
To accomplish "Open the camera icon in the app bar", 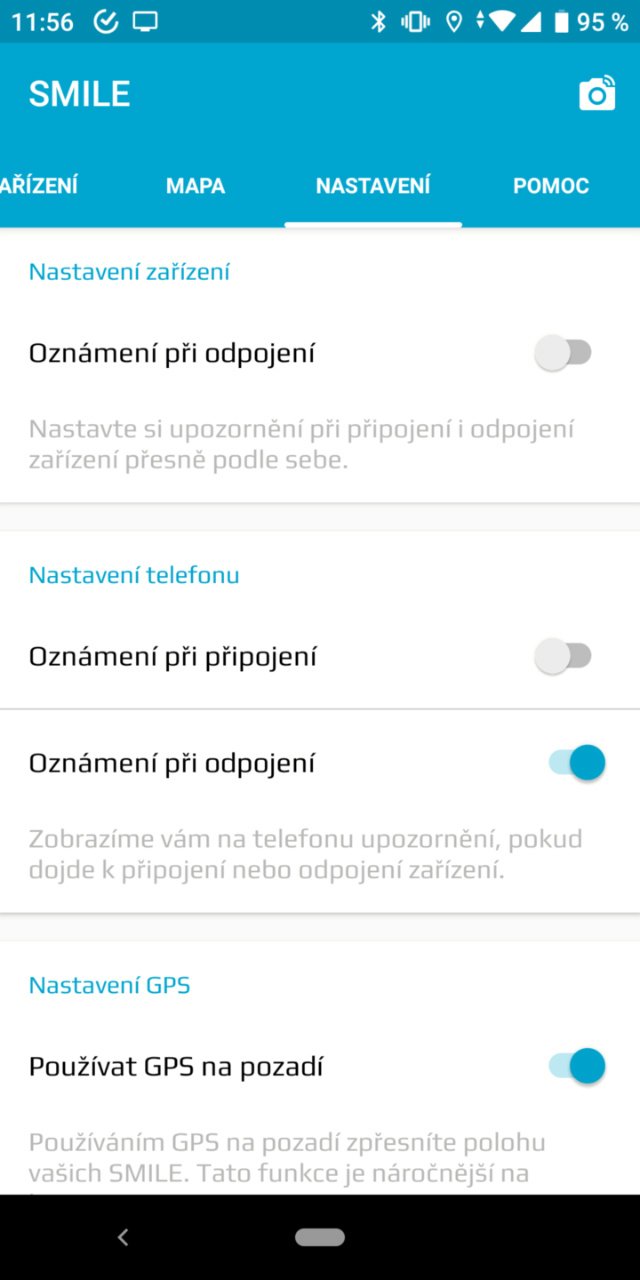I will 597,94.
